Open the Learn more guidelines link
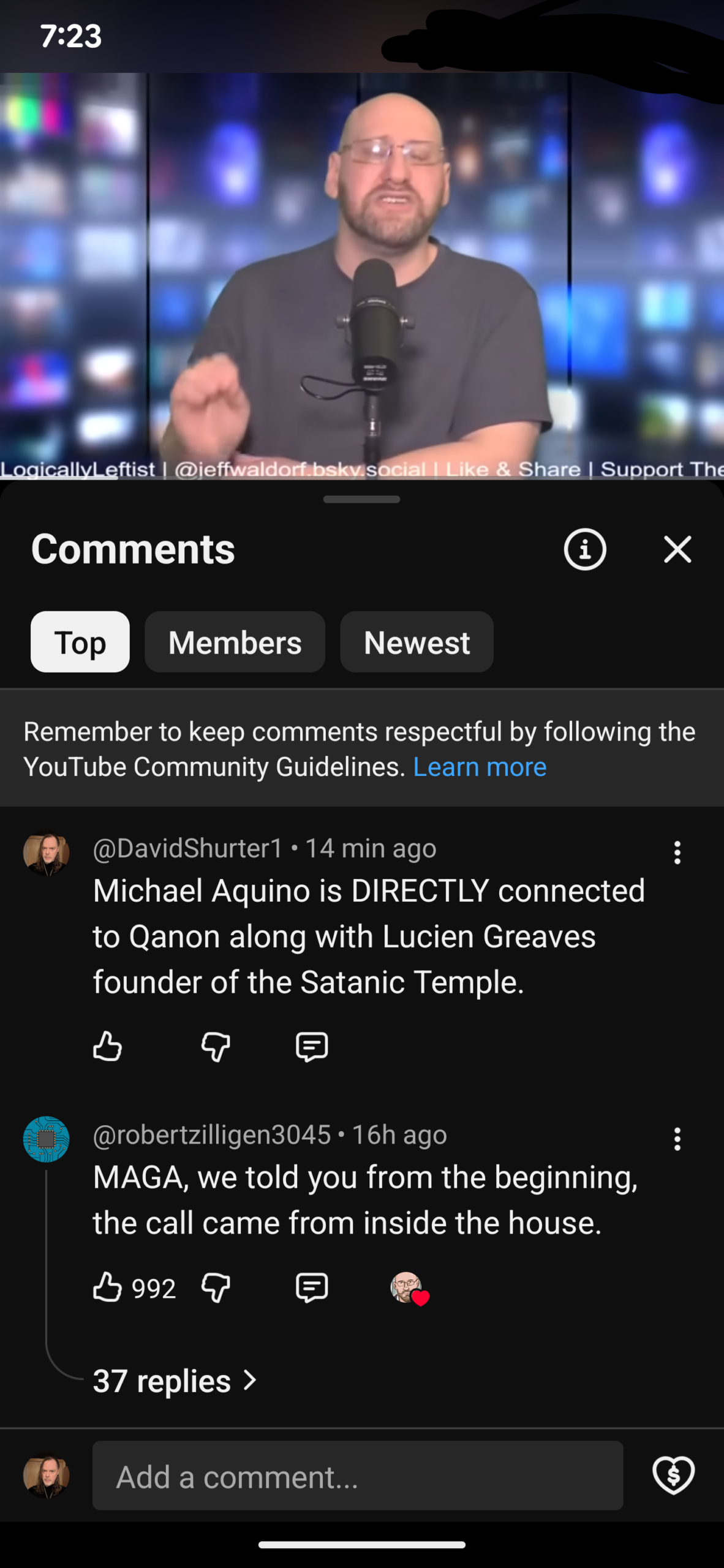Viewport: 724px width, 1568px height. pos(480,767)
